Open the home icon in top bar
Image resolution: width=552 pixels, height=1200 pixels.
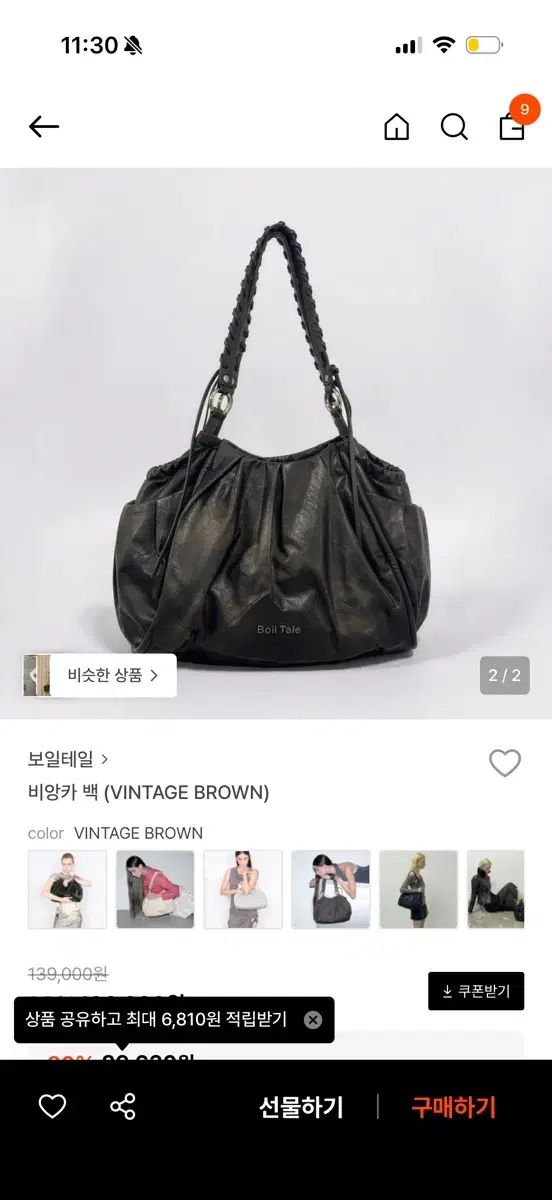pos(397,127)
